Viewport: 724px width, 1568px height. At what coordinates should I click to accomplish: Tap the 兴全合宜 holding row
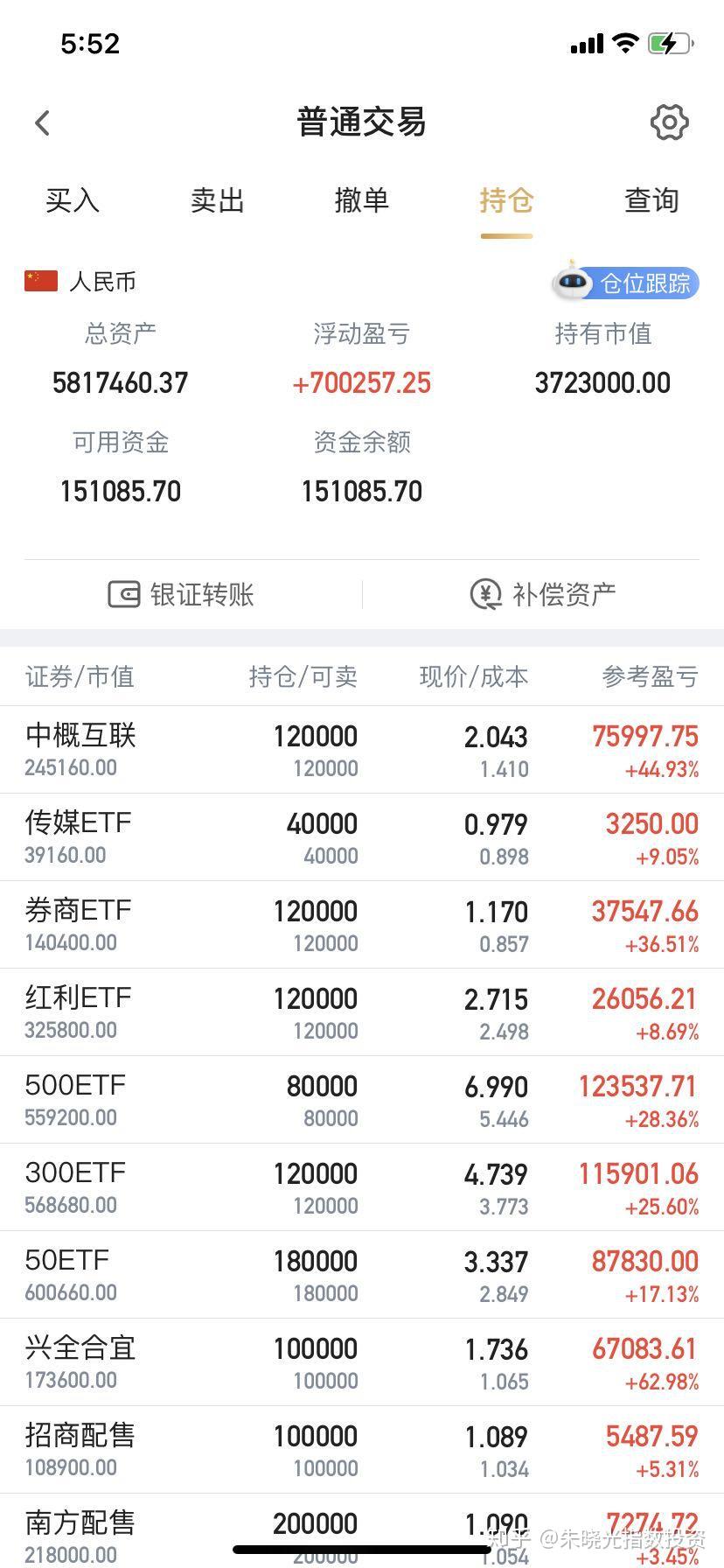click(362, 1361)
